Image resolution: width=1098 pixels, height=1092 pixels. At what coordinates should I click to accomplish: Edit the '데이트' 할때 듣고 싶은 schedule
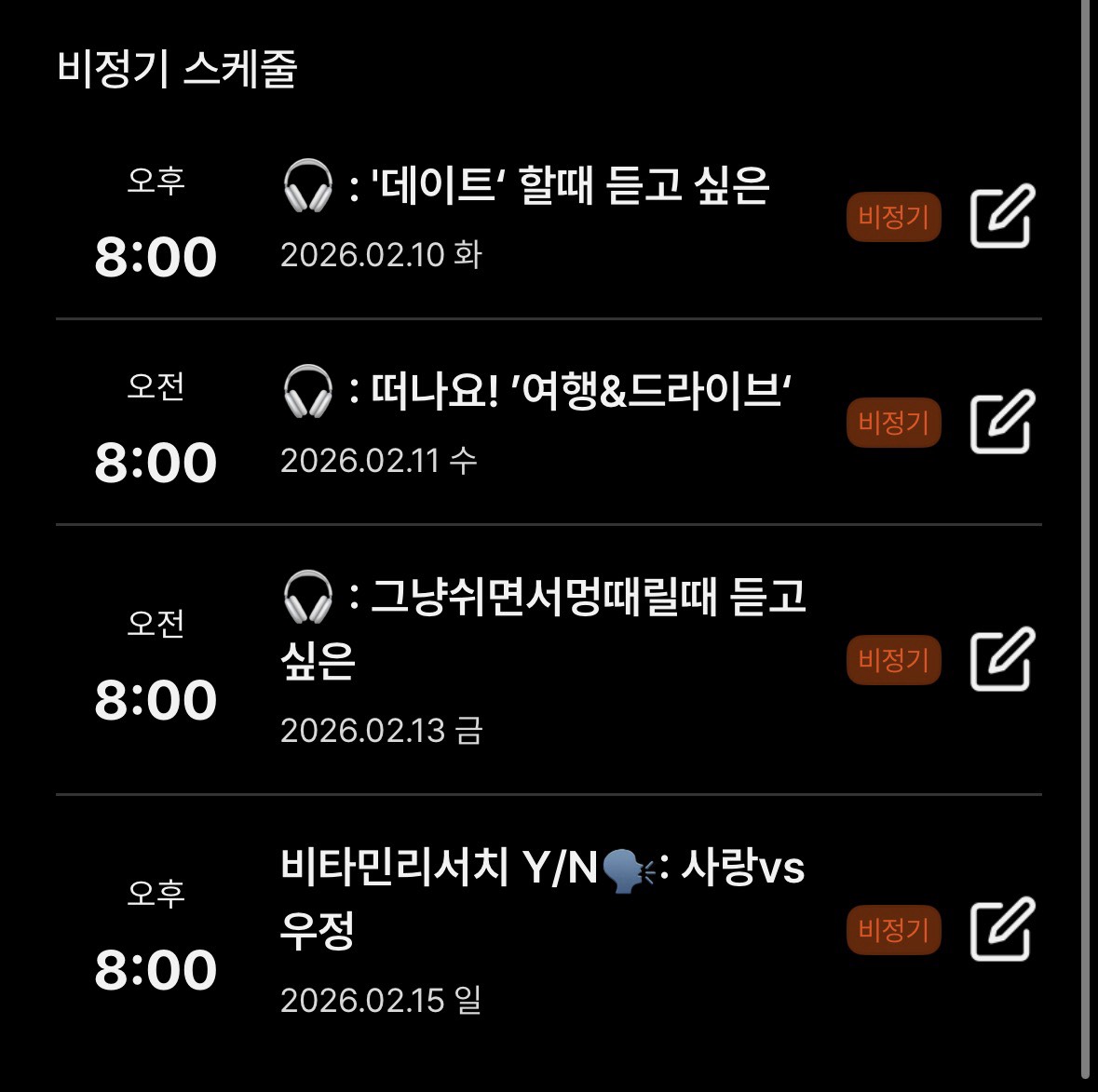[x=1002, y=217]
